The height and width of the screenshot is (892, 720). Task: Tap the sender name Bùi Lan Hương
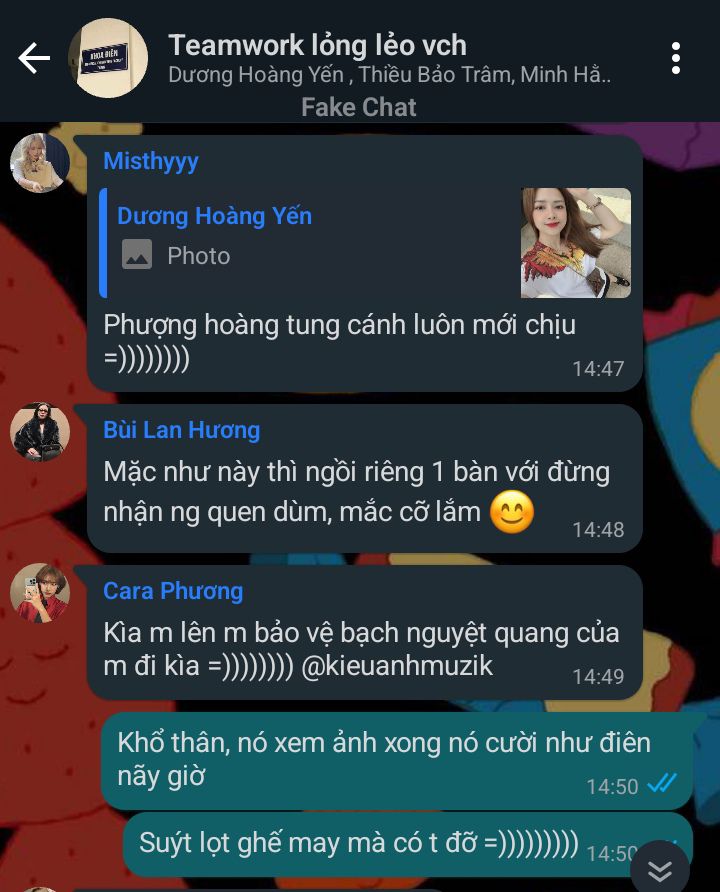pos(181,430)
